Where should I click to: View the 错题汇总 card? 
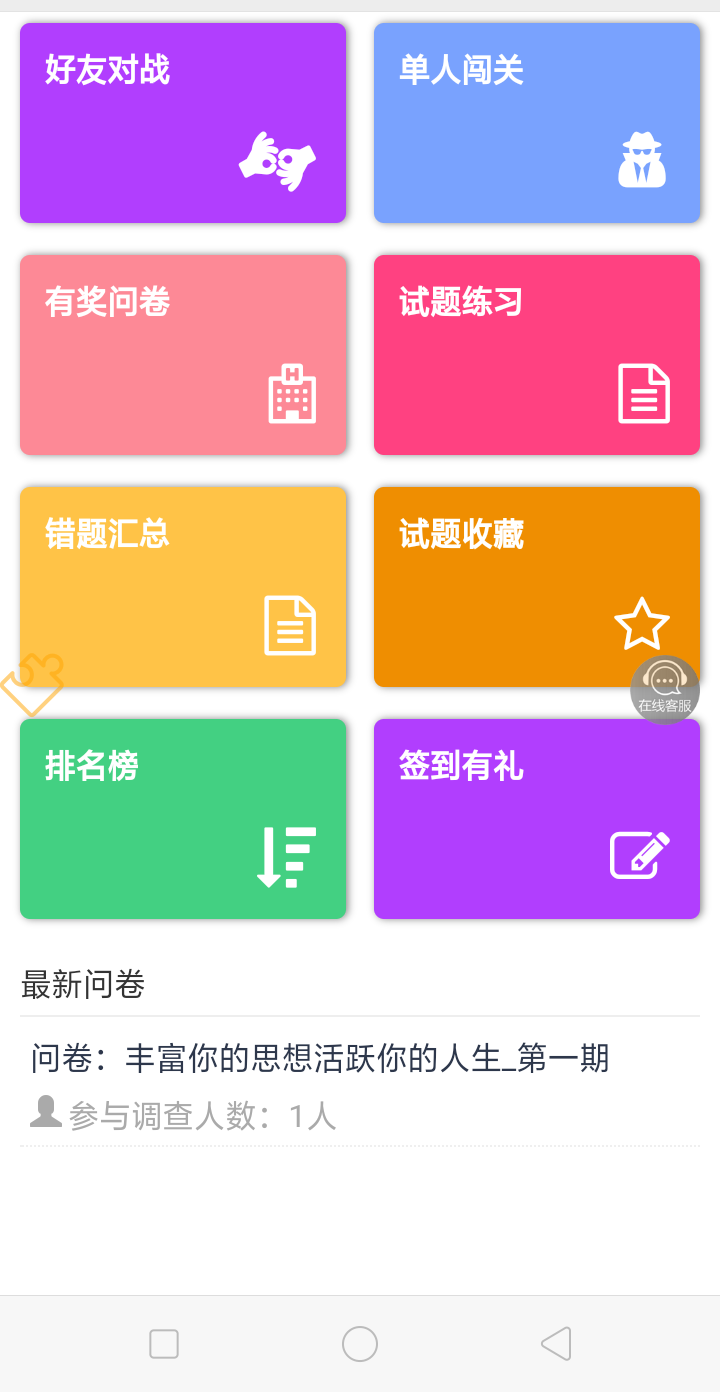tap(183, 587)
